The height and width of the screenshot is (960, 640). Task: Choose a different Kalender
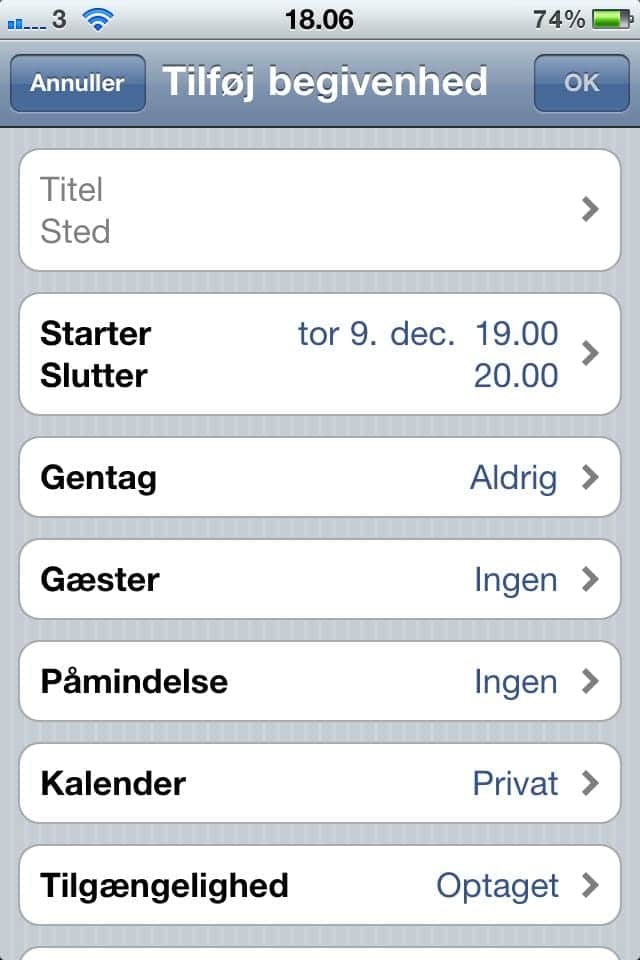320,783
